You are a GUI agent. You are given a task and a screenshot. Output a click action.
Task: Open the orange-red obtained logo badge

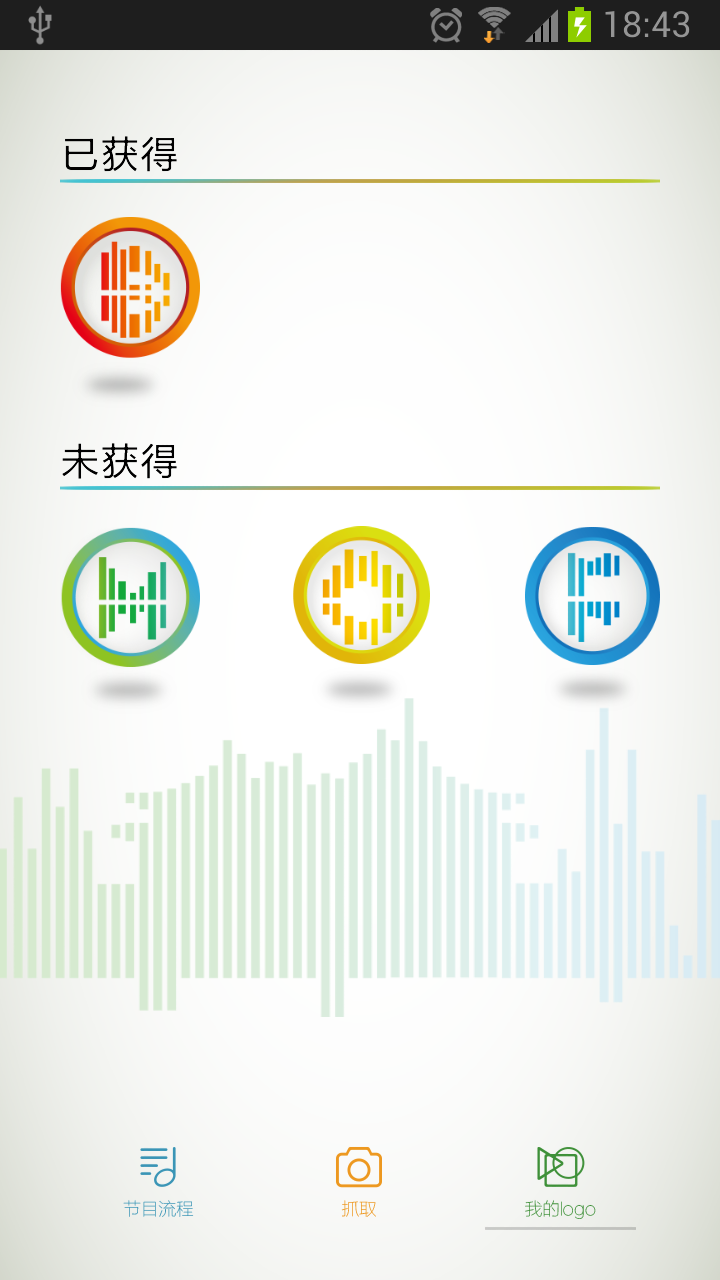tap(130, 287)
